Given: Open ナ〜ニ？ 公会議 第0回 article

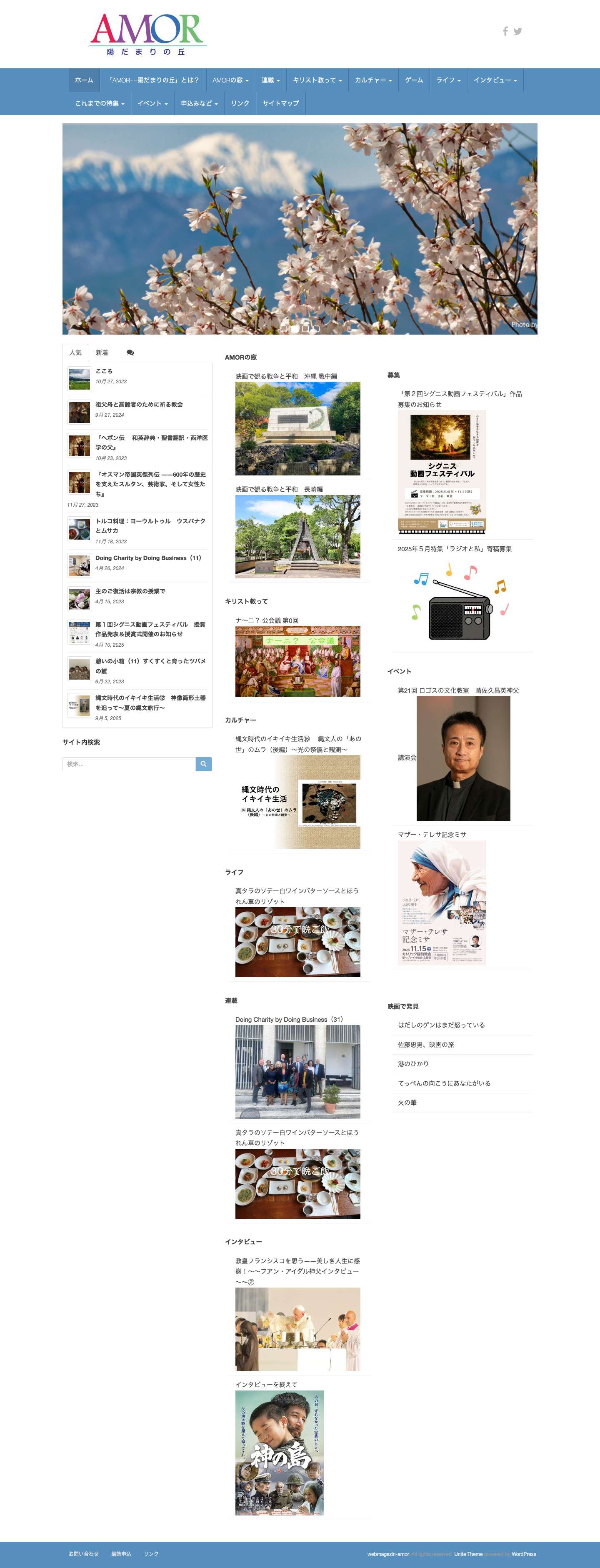Looking at the screenshot, I should [267, 620].
